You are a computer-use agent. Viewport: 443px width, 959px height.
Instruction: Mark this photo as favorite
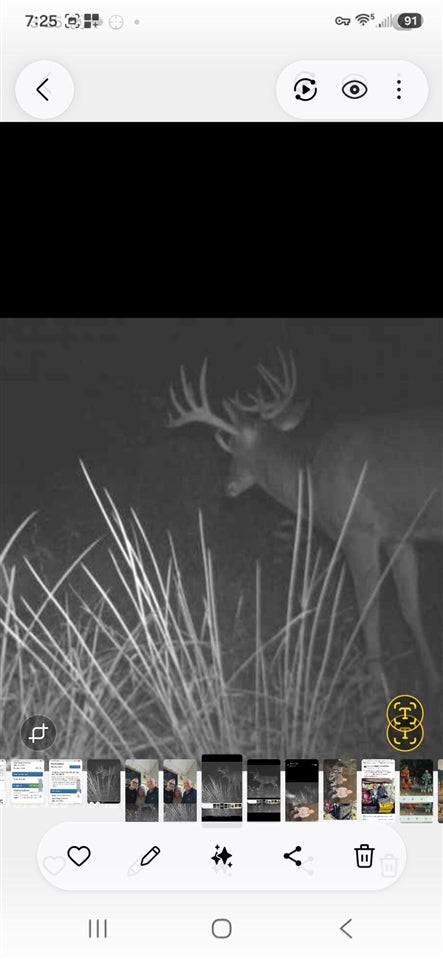coord(79,856)
